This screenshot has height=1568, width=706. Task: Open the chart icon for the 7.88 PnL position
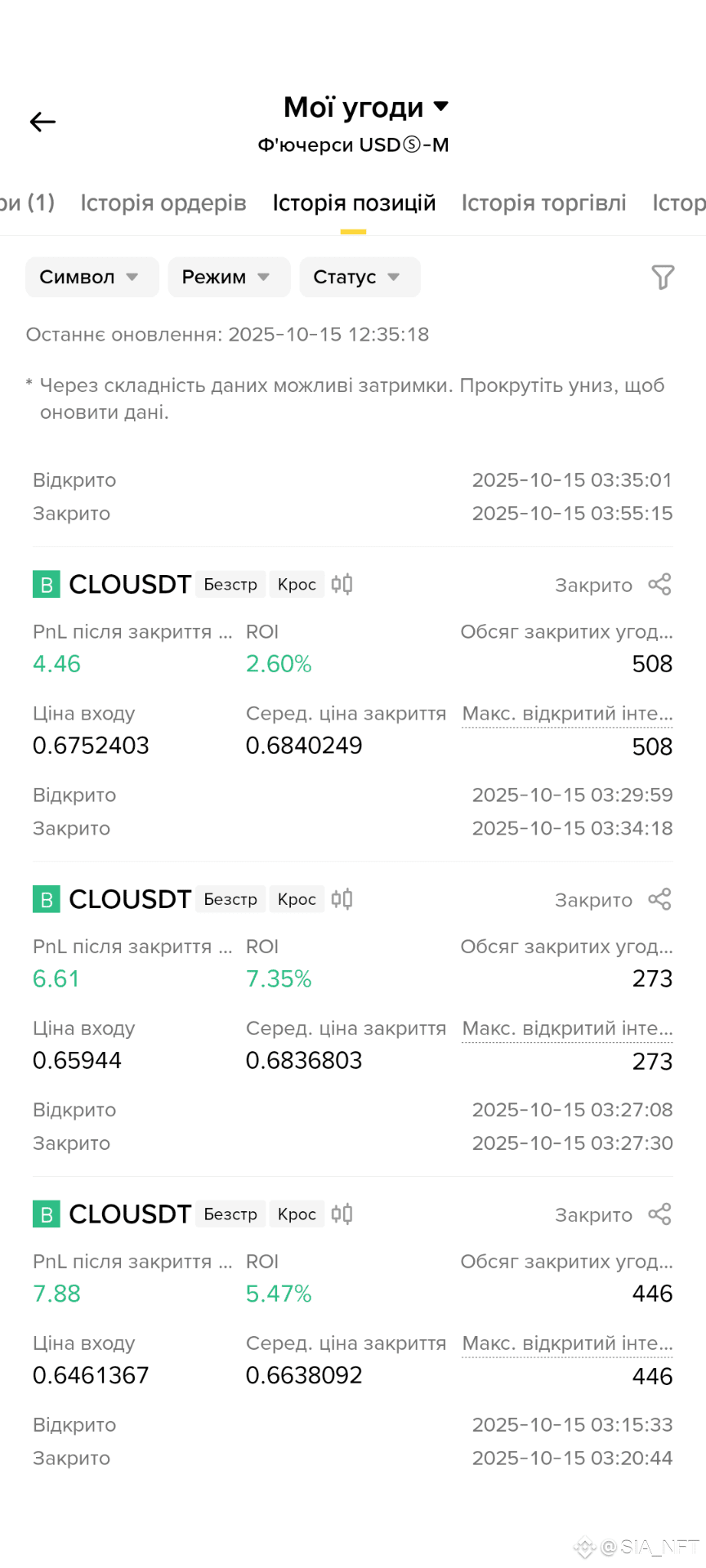pyautogui.click(x=342, y=1214)
